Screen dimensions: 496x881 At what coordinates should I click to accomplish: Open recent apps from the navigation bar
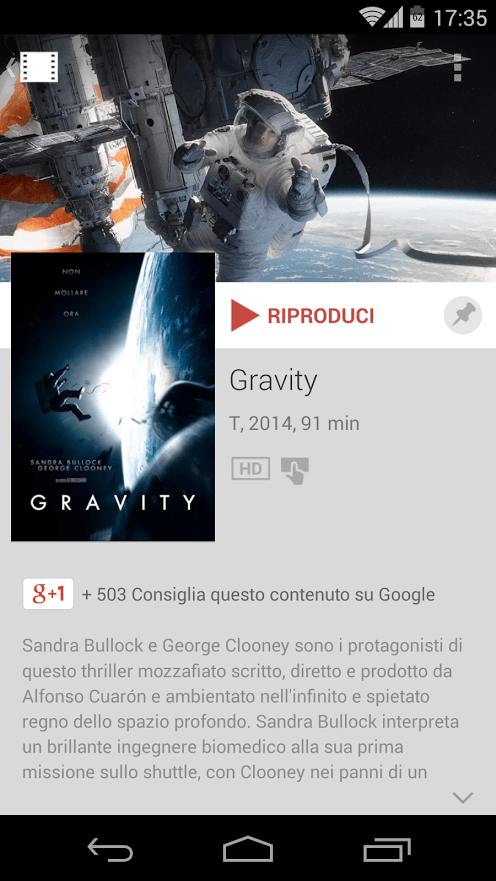387,849
